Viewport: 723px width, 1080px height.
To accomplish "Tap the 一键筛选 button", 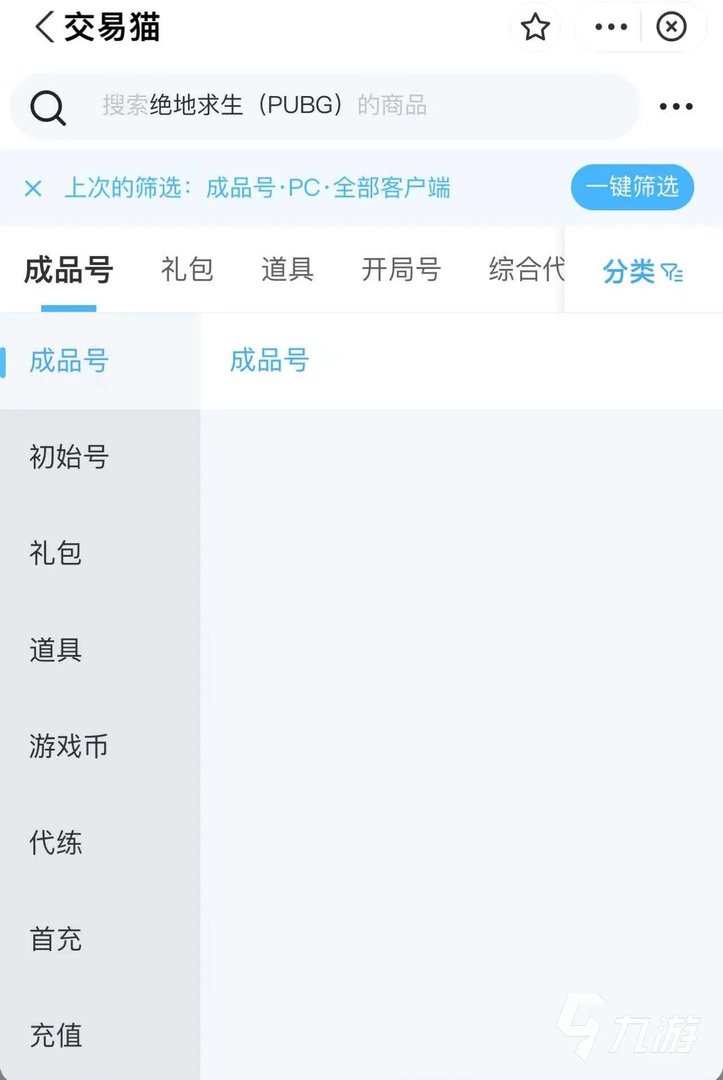I will (632, 187).
